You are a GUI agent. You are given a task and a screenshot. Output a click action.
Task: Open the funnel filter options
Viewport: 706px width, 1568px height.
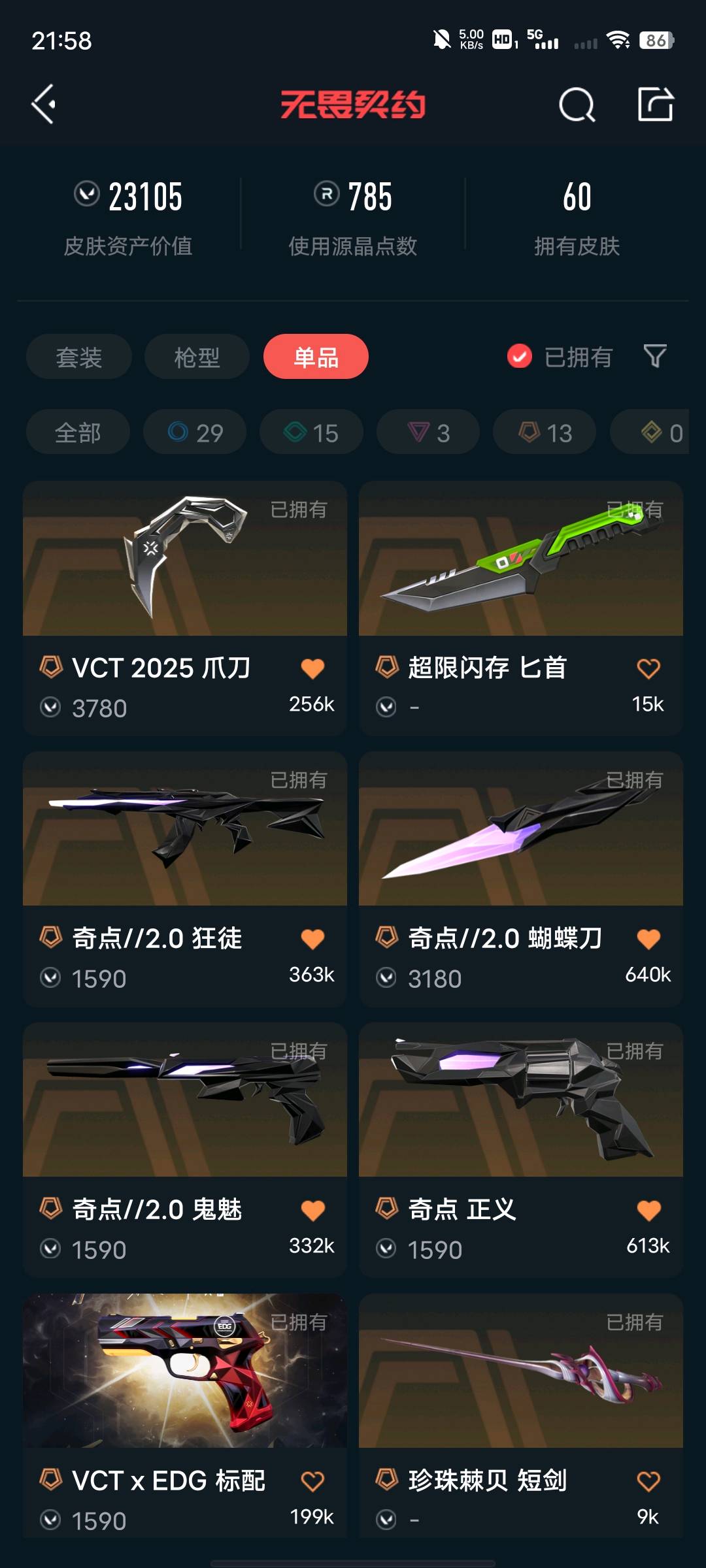pyautogui.click(x=655, y=356)
